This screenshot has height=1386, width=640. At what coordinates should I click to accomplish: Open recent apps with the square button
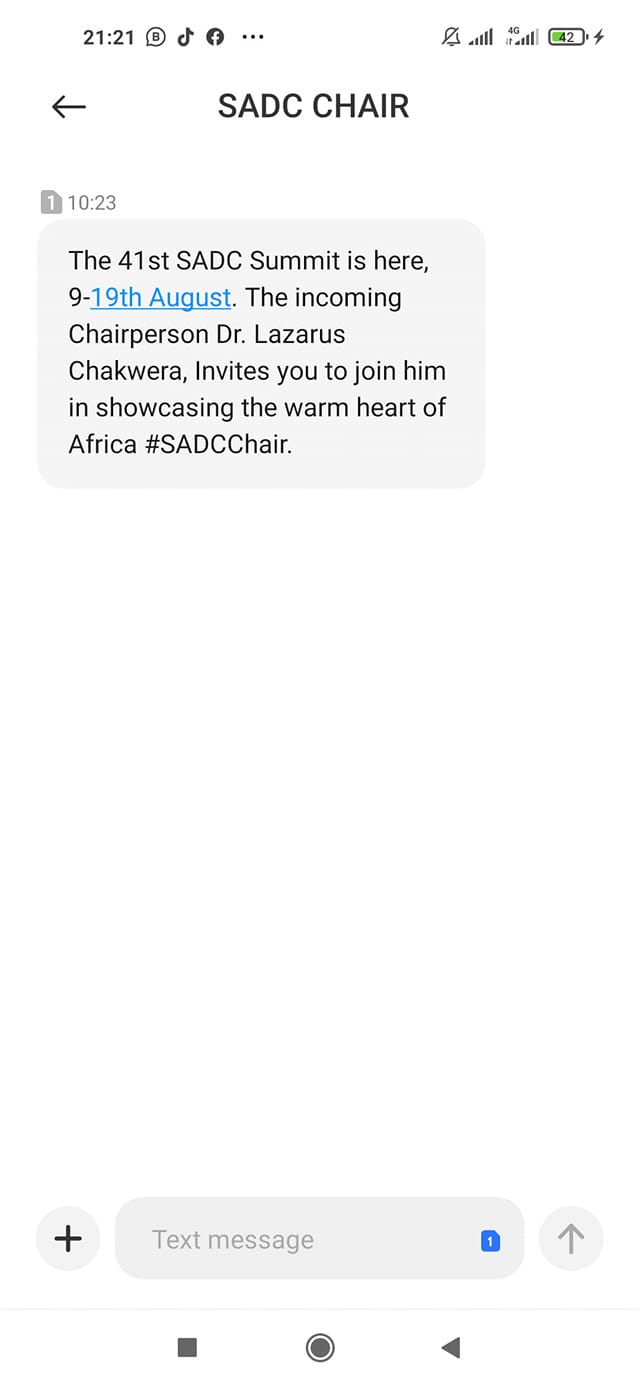pyautogui.click(x=187, y=1348)
